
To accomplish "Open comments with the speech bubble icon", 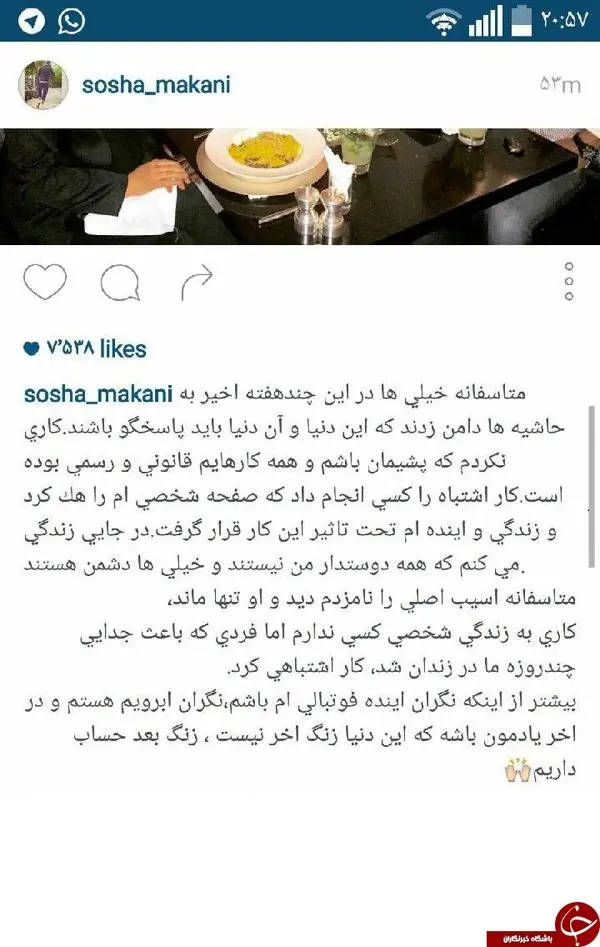I will point(121,281).
